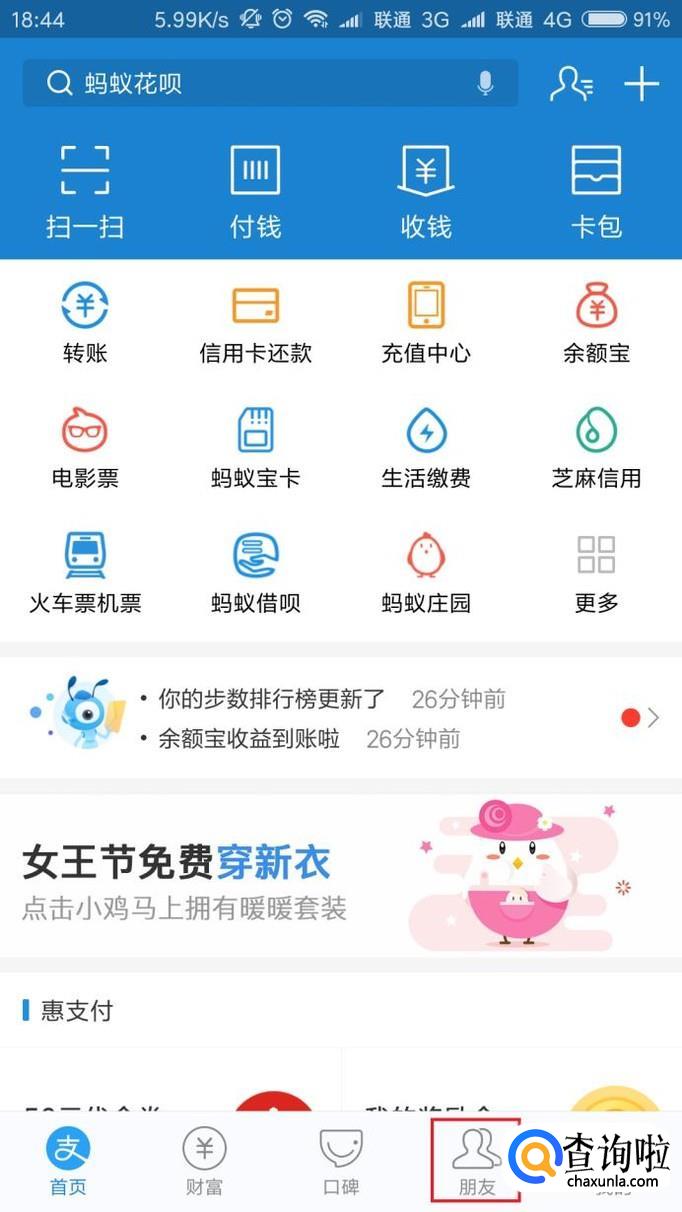Screen dimensions: 682x1212
Task: Open 扫一扫 scanner
Action: coord(85,190)
